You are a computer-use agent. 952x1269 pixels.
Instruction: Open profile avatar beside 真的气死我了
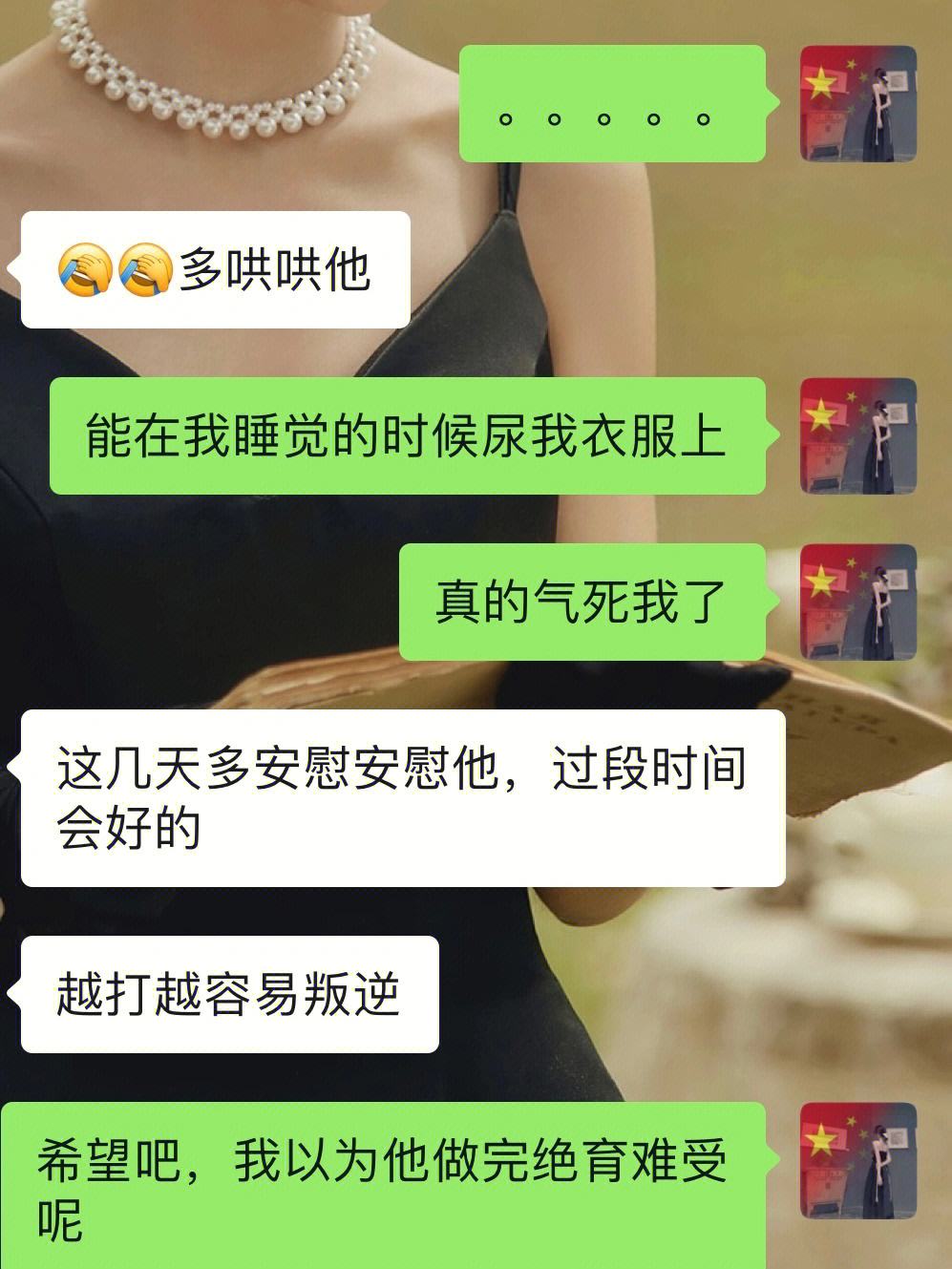(857, 602)
